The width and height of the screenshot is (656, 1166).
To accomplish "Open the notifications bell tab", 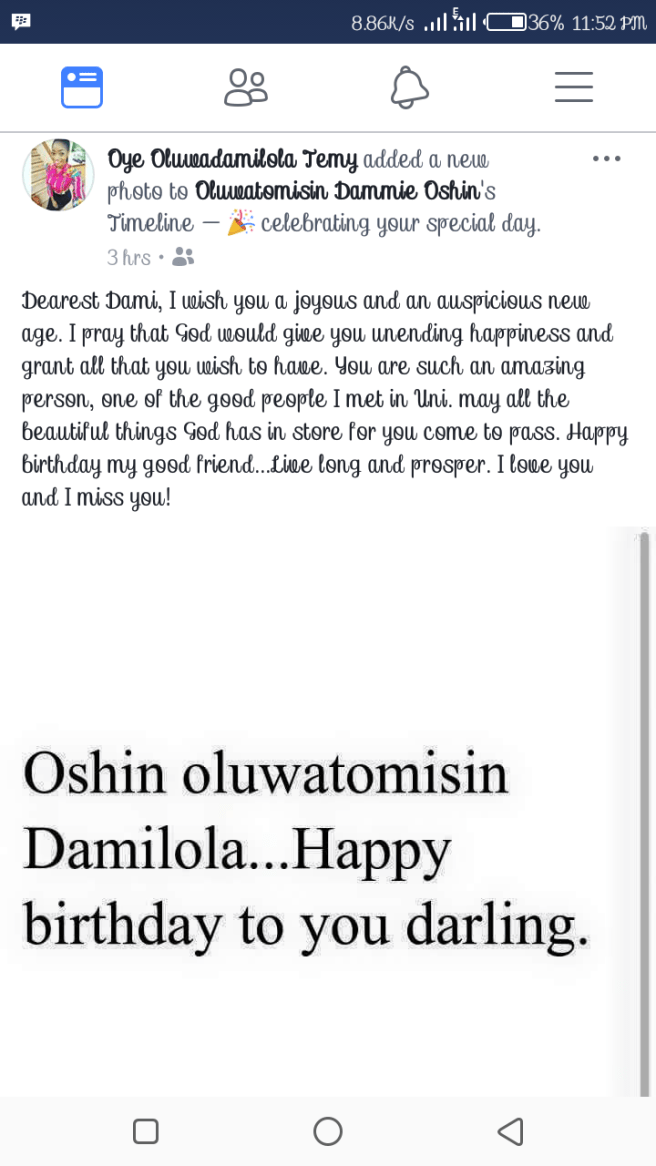I will [409, 88].
